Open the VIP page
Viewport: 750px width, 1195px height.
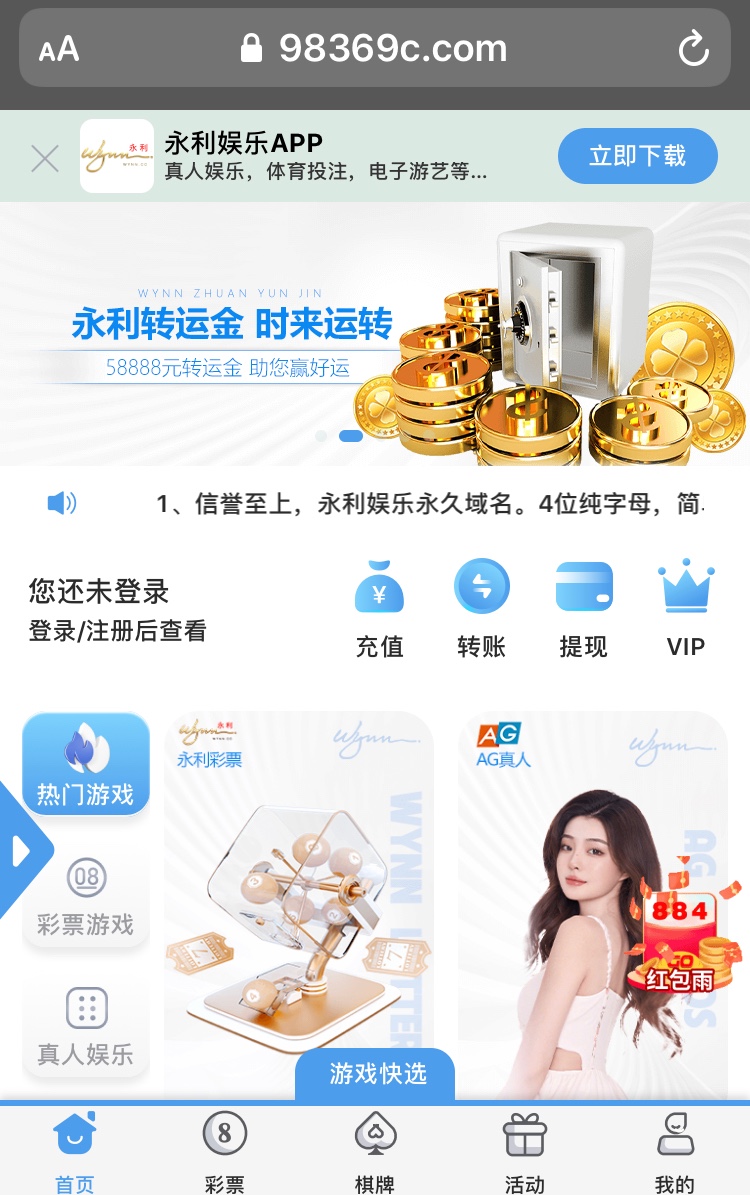pos(685,609)
